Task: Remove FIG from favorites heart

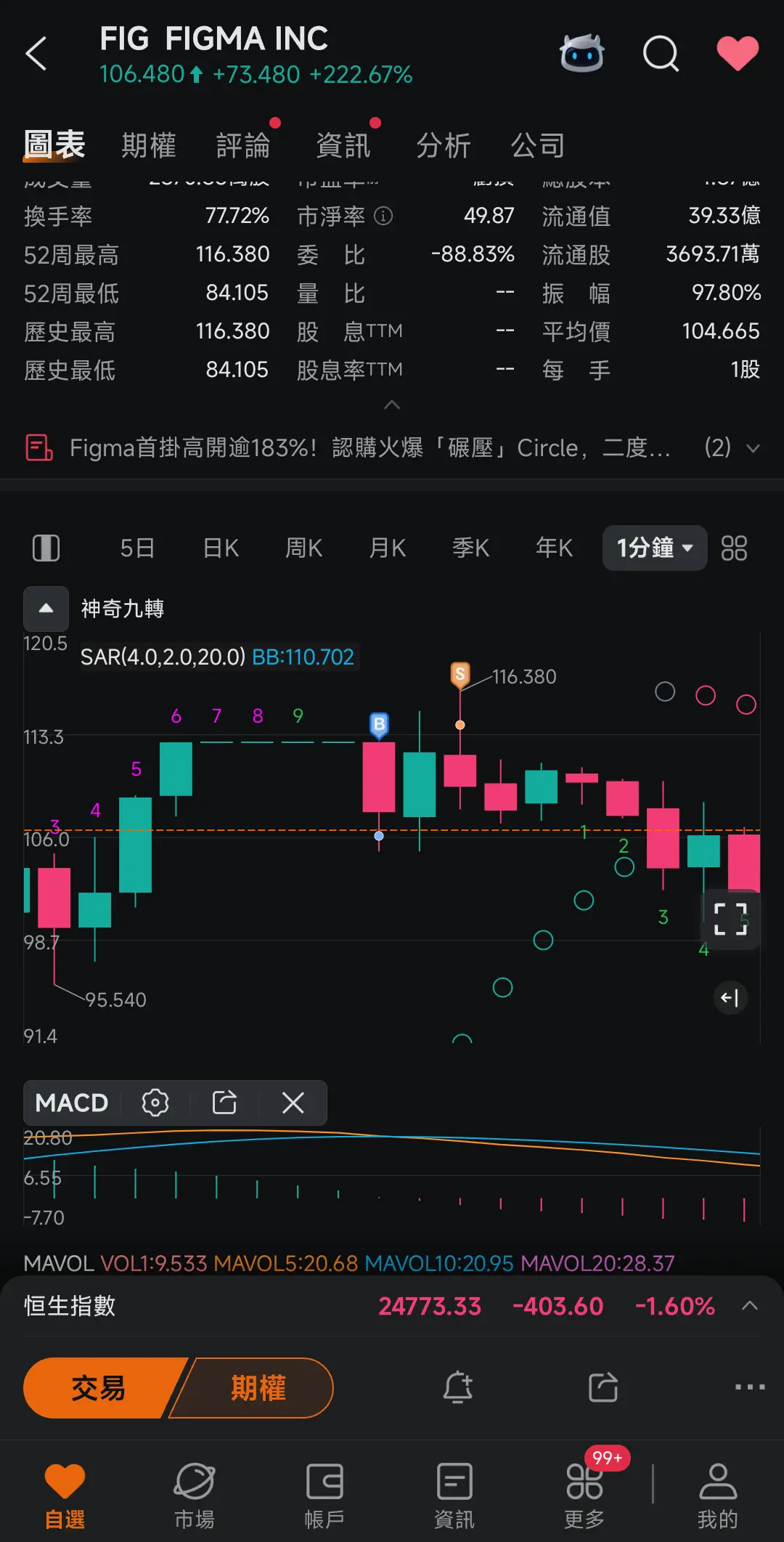Action: coord(738,54)
